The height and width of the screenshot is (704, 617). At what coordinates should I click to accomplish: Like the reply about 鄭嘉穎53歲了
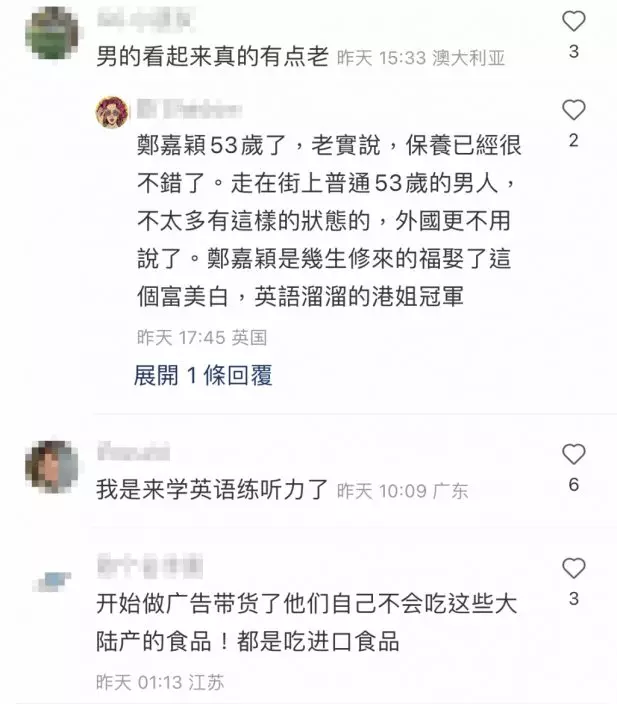coord(573,110)
